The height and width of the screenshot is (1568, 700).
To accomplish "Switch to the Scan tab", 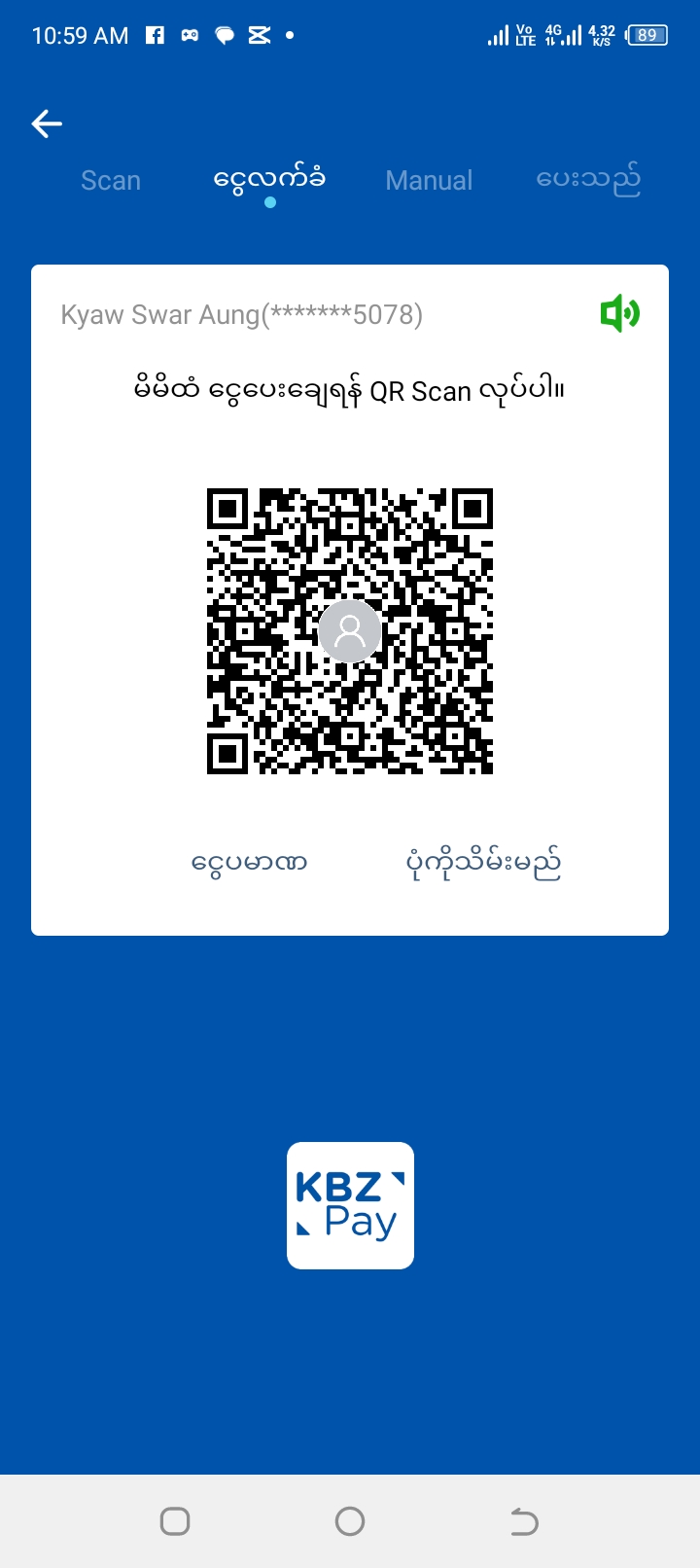I will (111, 181).
